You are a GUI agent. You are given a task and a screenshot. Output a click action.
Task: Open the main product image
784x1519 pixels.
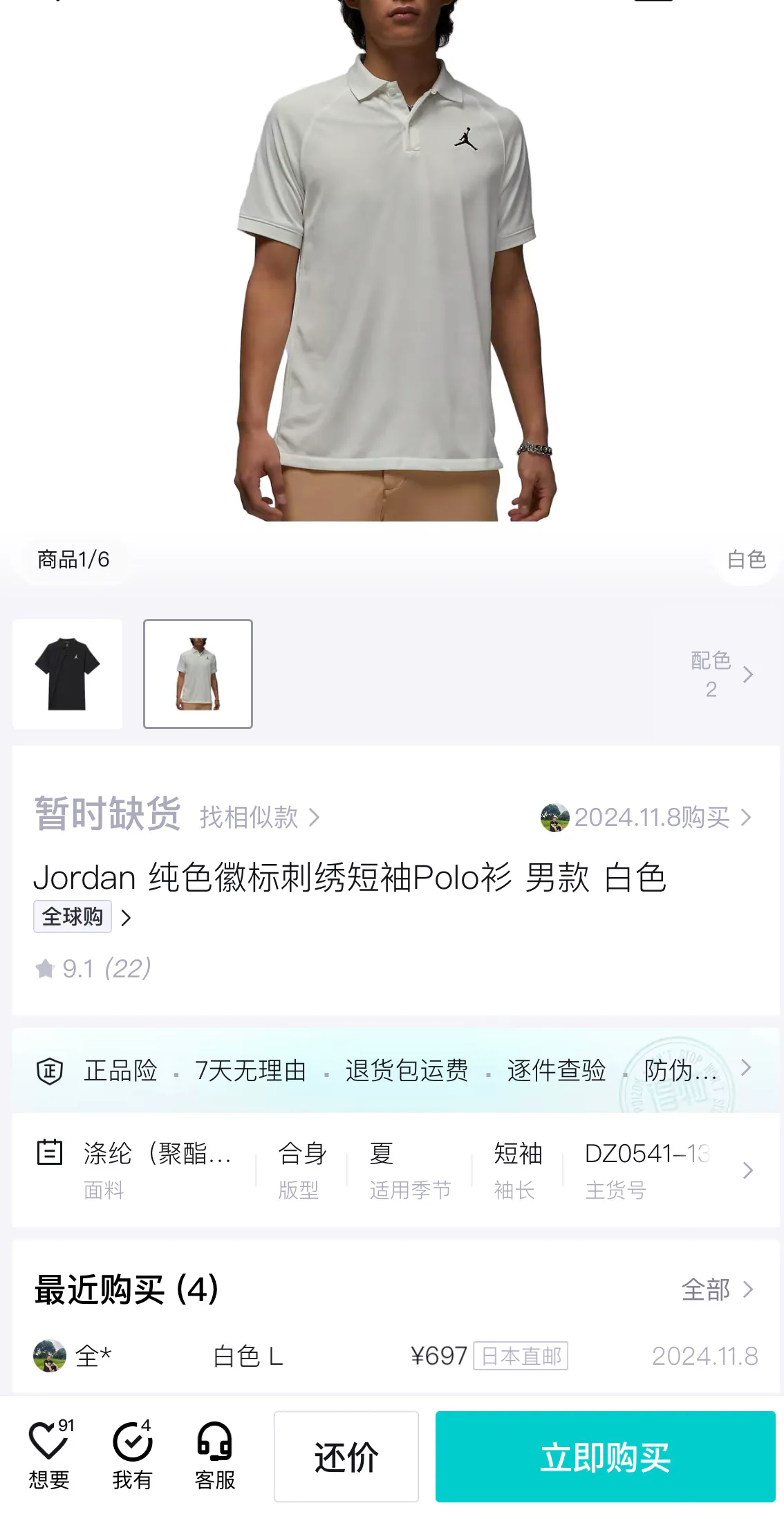coord(392,261)
